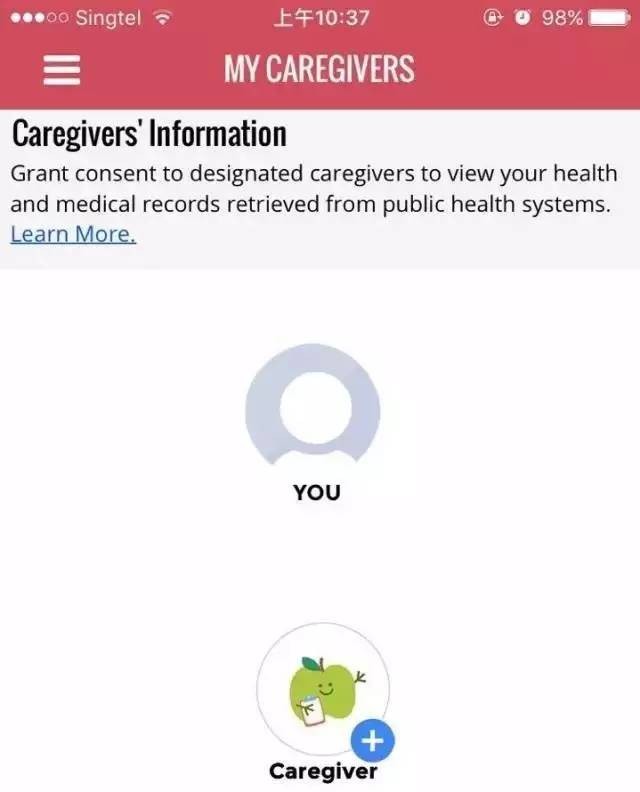
Task: Add a new caregiver with plus button
Action: click(373, 742)
